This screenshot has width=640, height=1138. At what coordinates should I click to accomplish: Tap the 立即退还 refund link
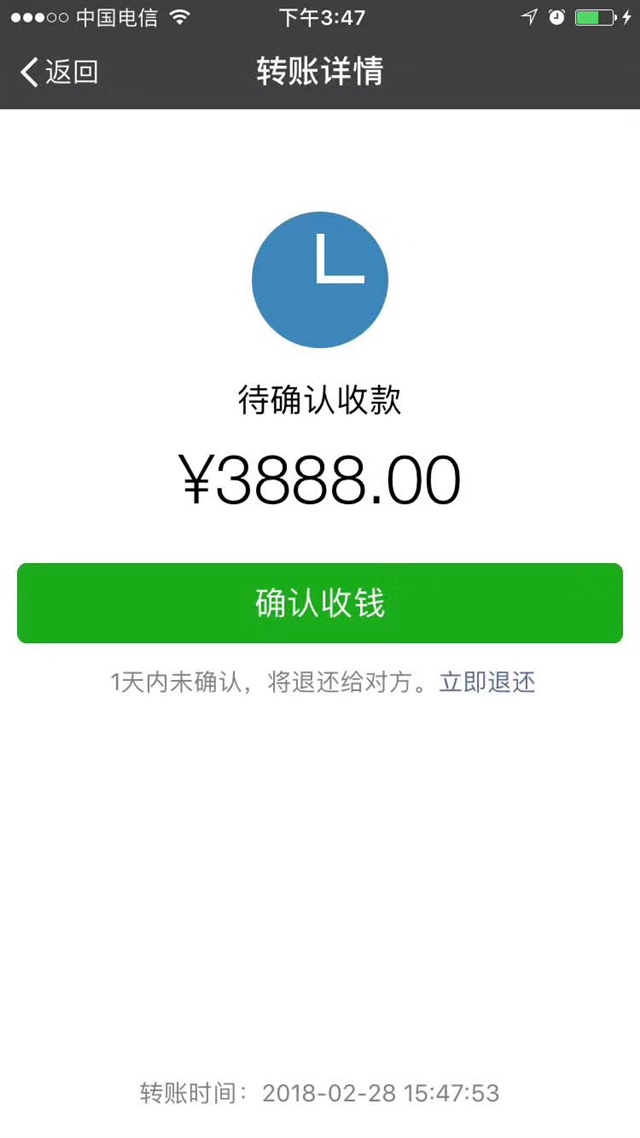[487, 683]
